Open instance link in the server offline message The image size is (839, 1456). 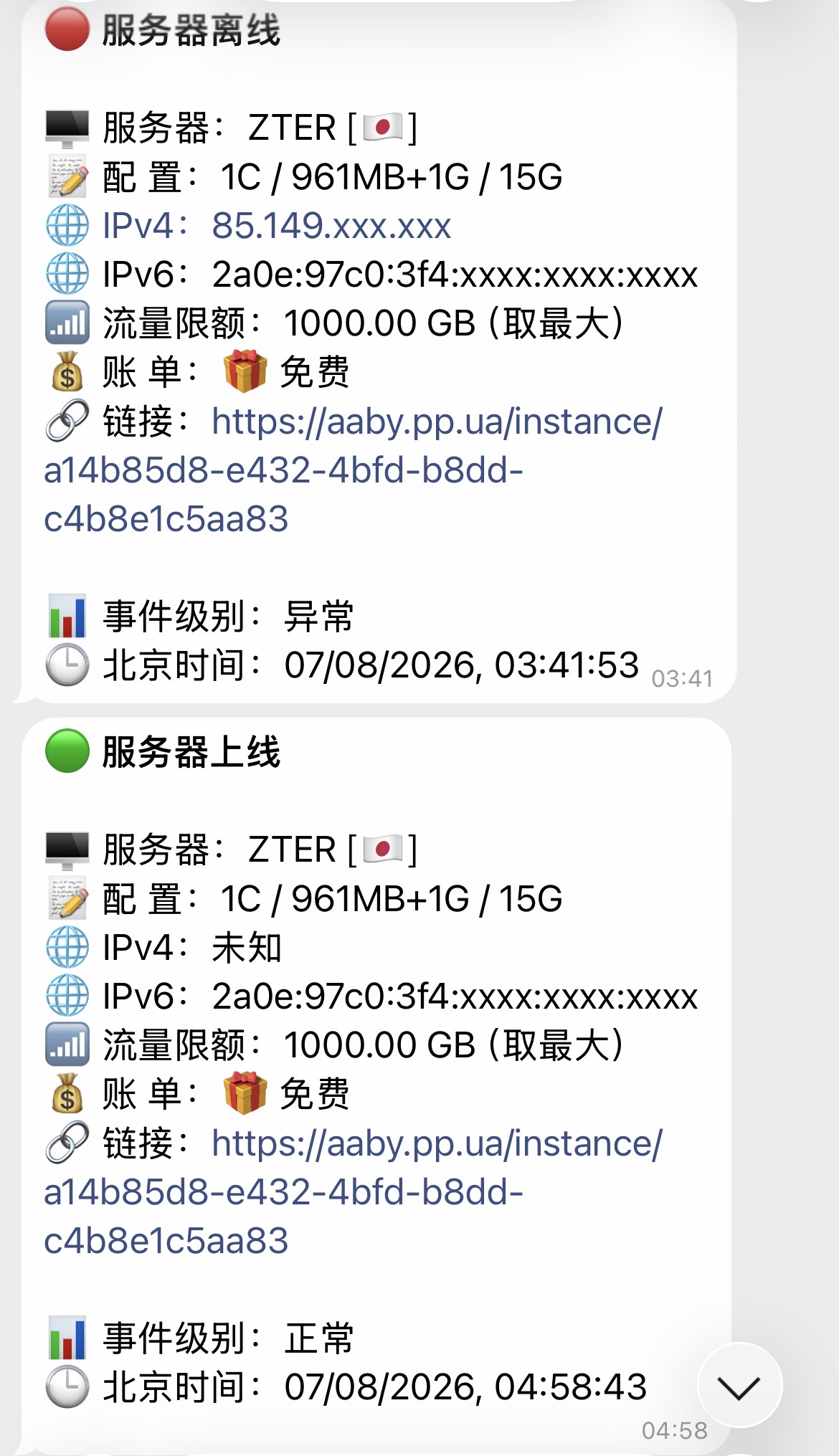pos(353,470)
